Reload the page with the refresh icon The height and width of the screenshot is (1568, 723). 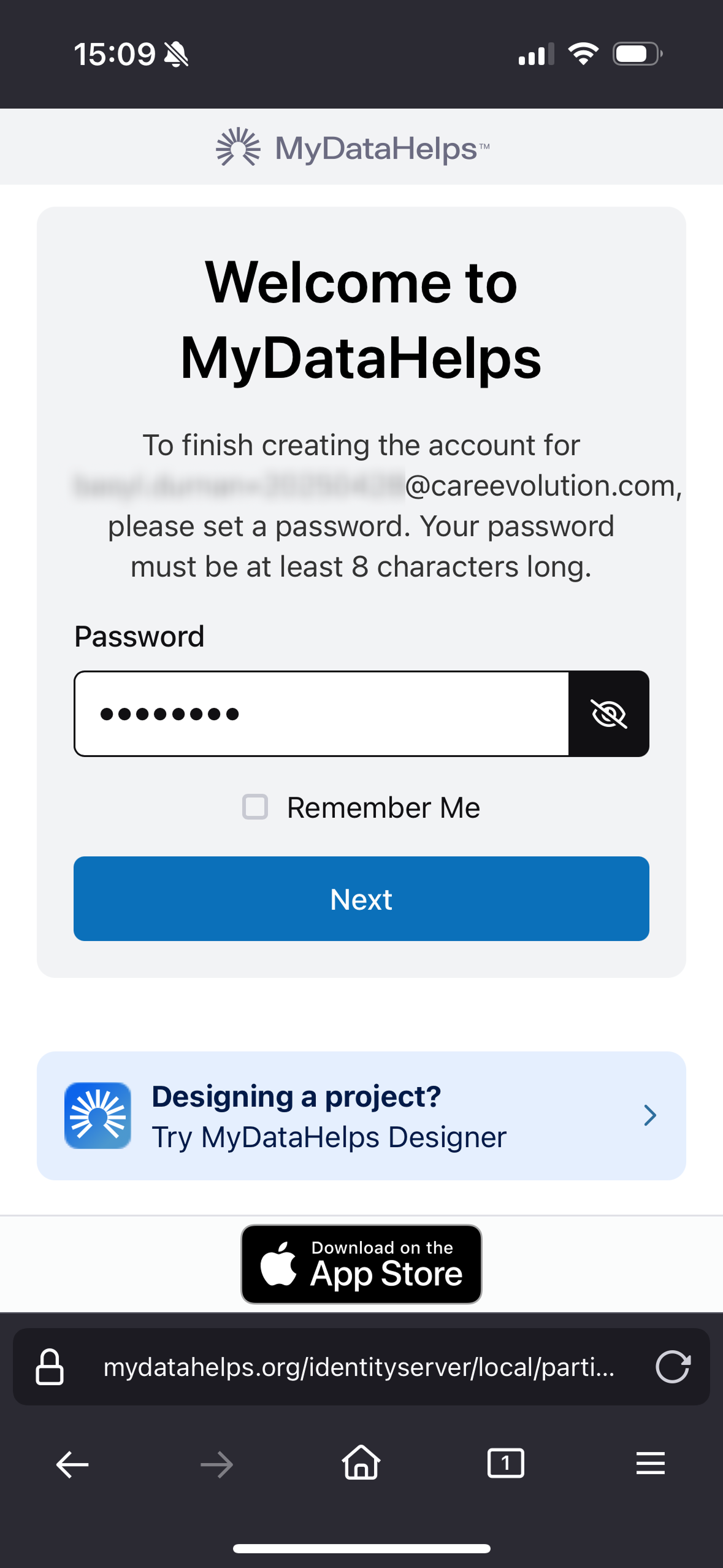(673, 1366)
